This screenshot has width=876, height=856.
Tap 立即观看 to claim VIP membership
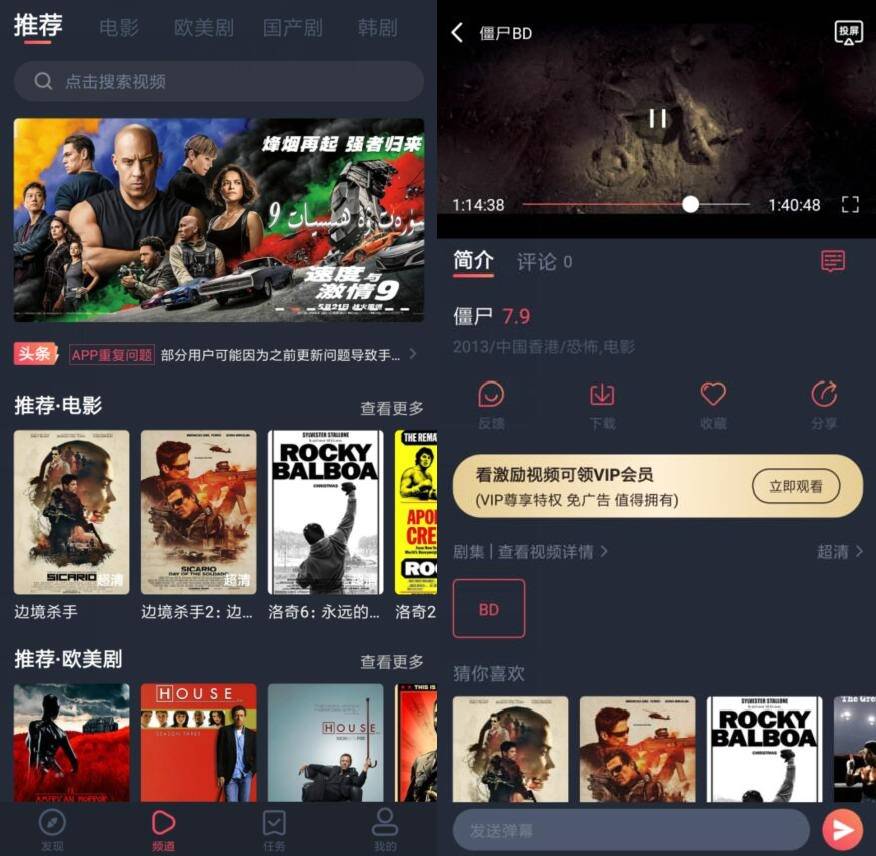(x=796, y=487)
